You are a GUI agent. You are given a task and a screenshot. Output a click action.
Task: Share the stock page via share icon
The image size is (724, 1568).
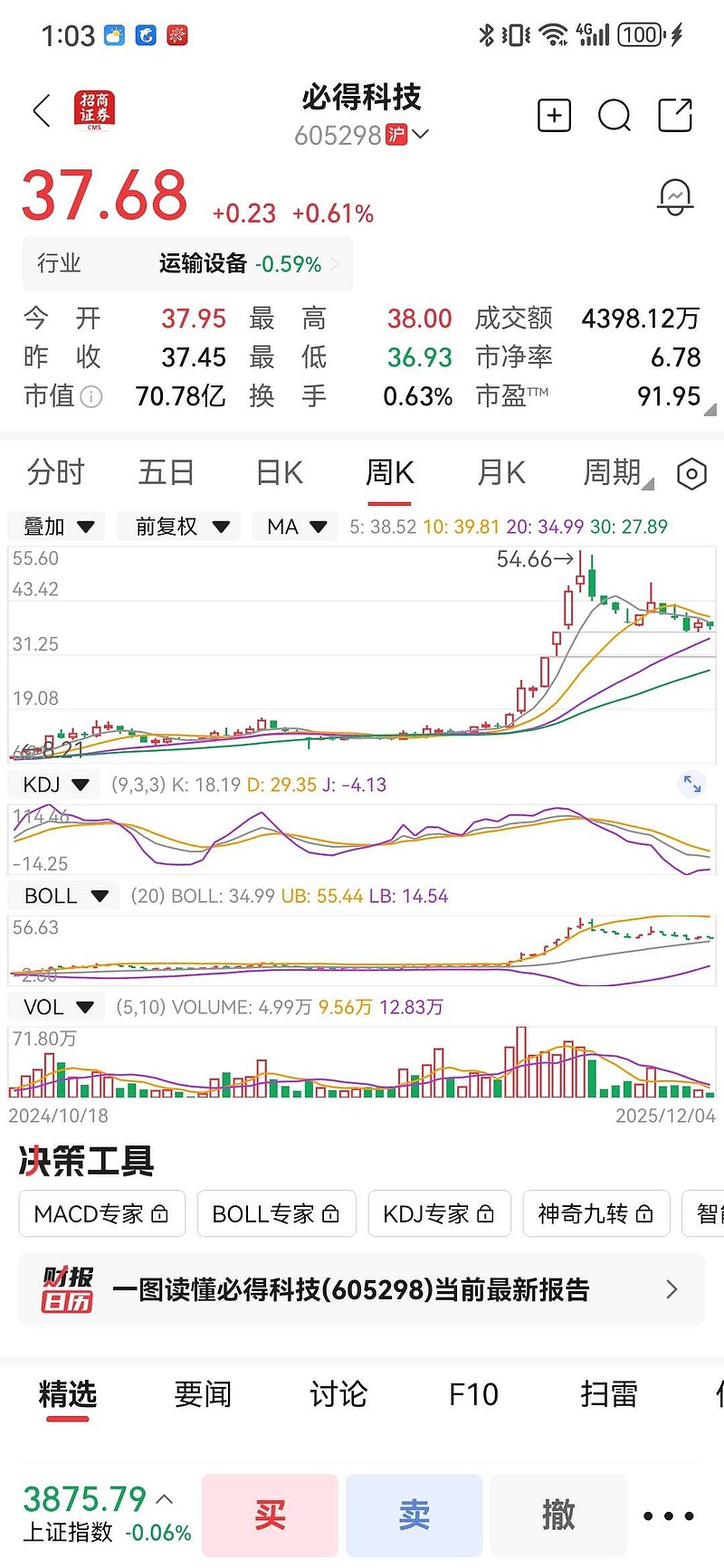tap(674, 116)
